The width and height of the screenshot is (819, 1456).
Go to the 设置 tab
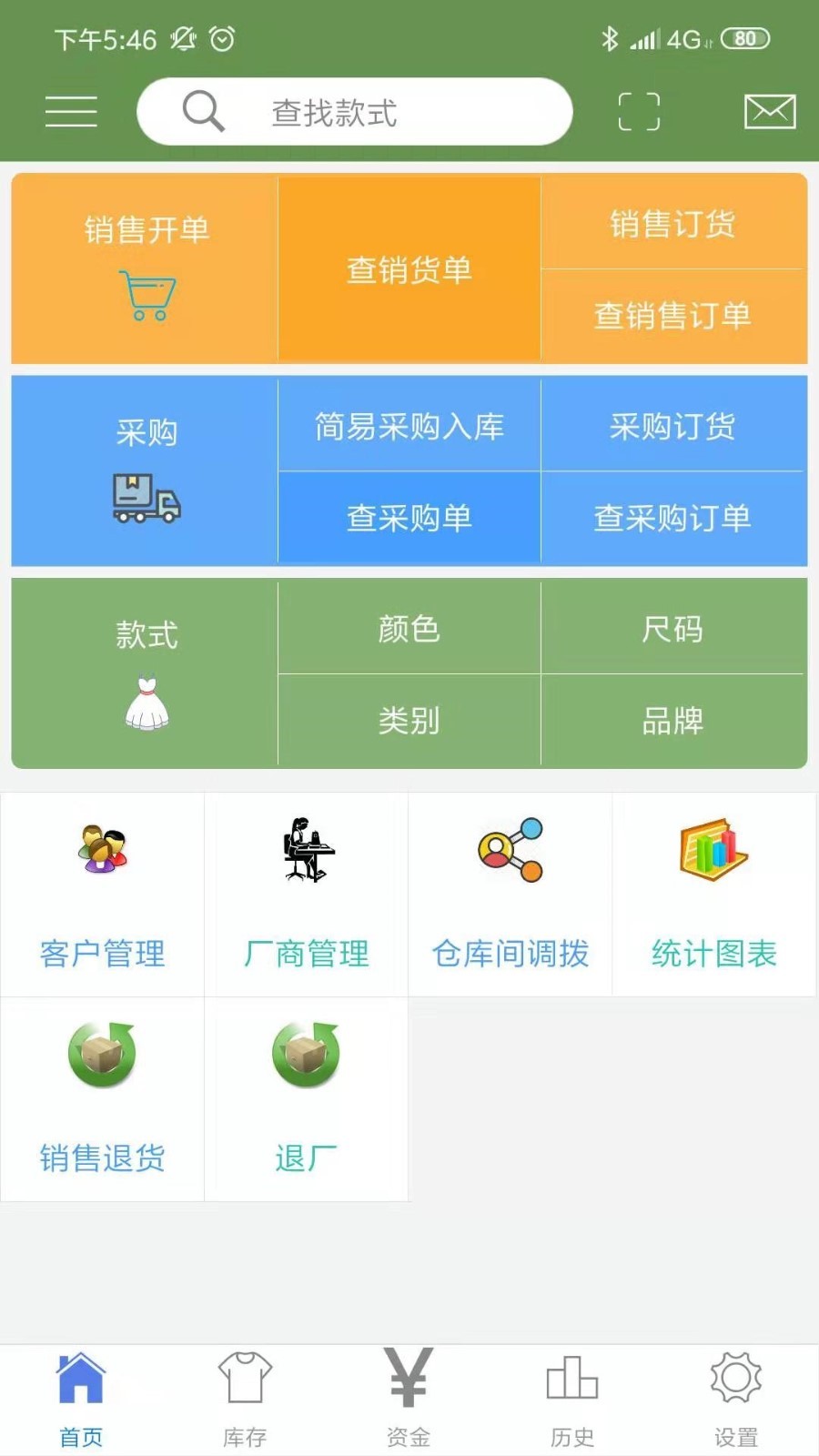(x=736, y=1399)
